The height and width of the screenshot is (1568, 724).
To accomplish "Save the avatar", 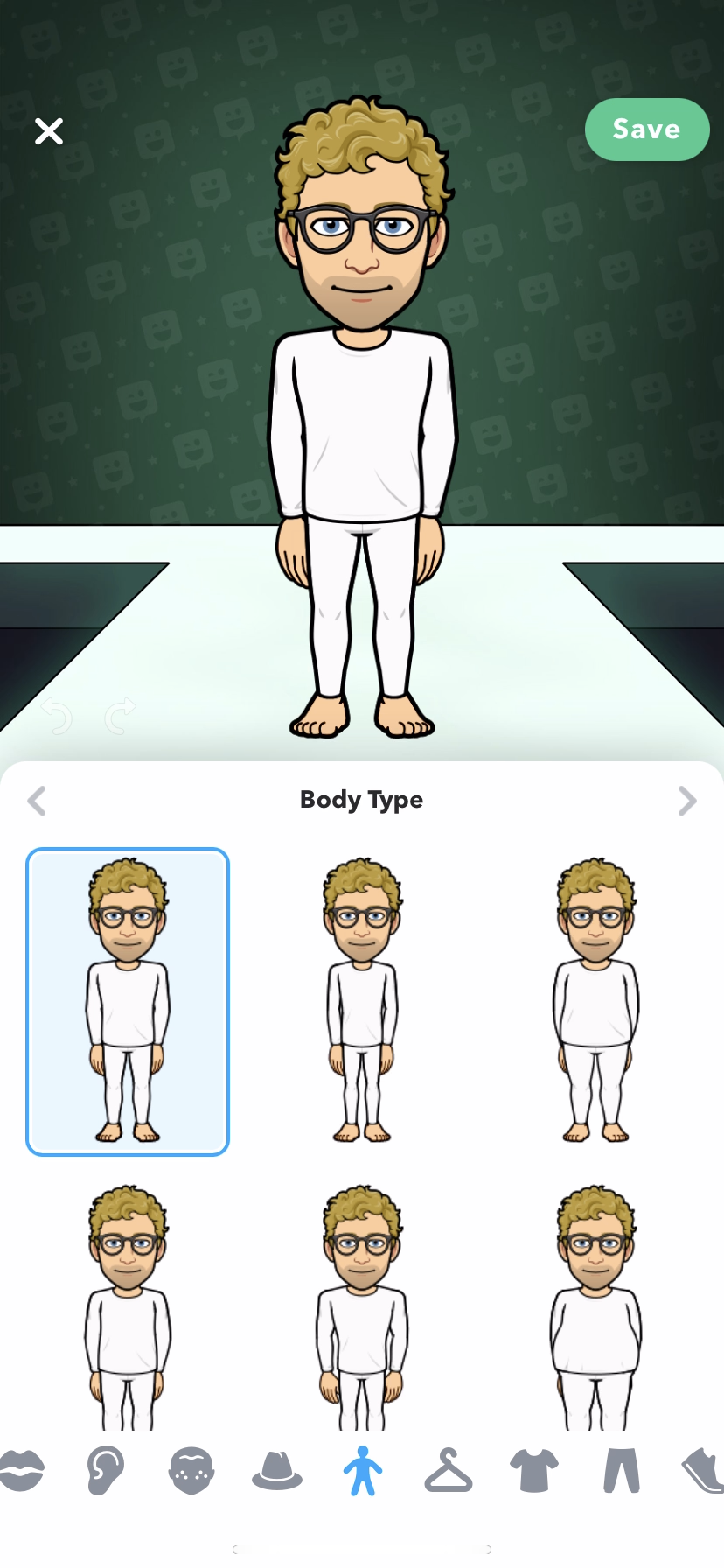I will [647, 129].
